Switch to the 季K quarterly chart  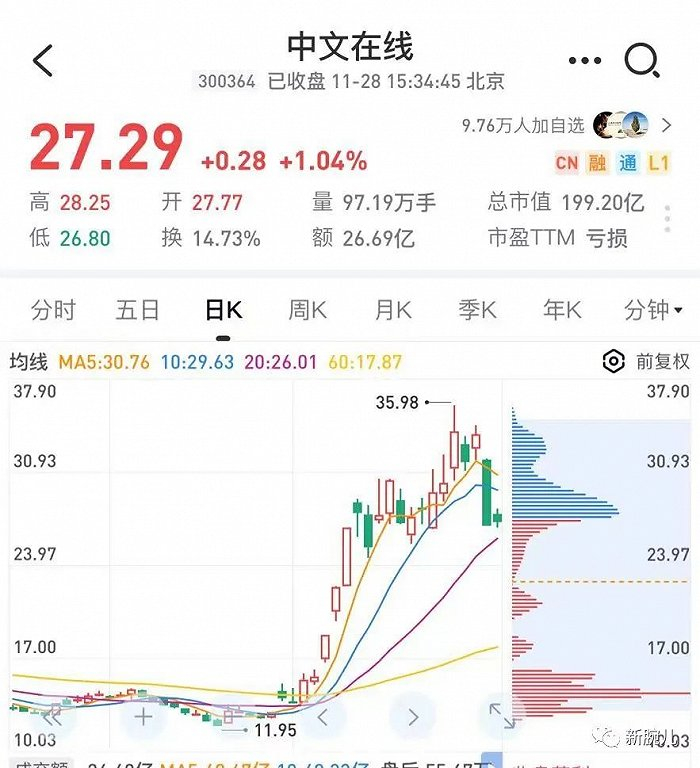pos(477,310)
